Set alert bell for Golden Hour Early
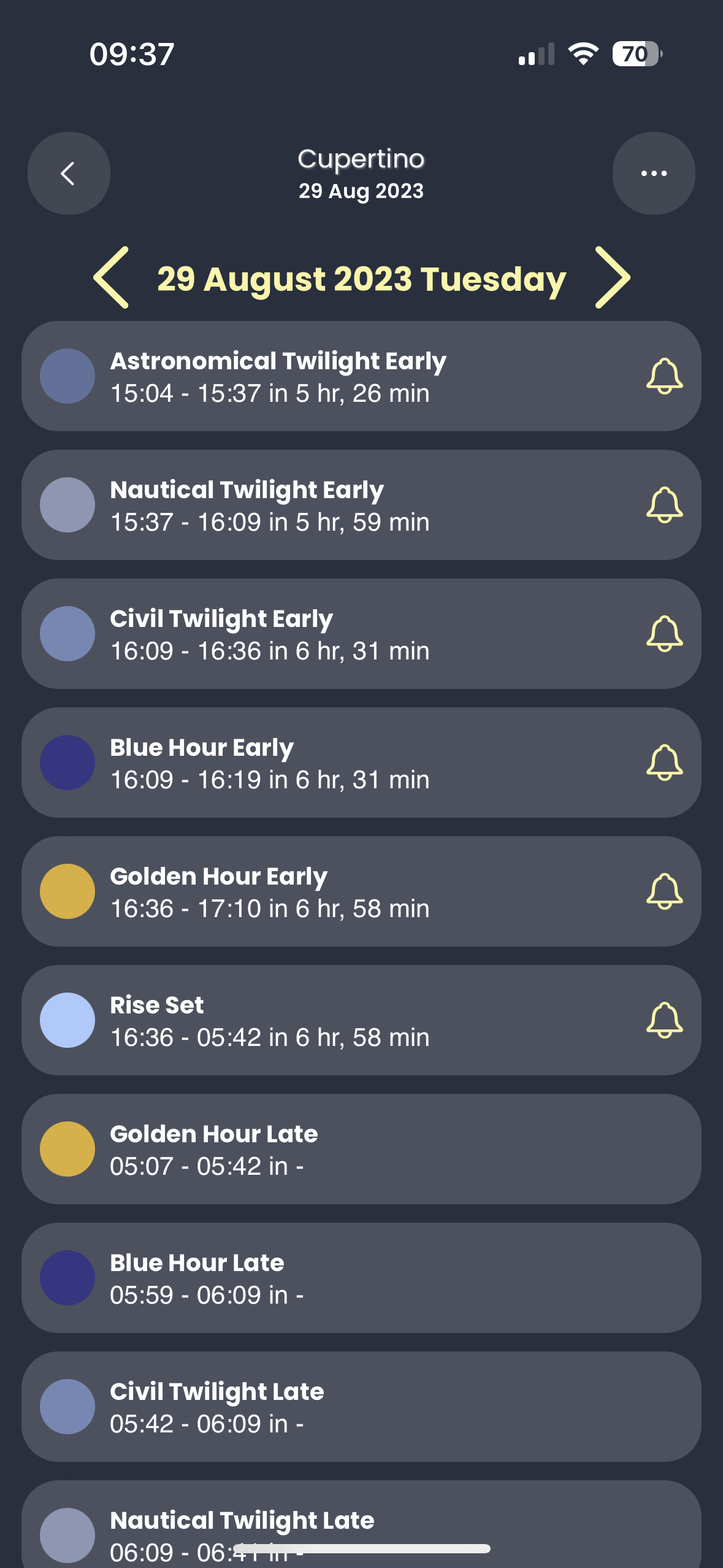This screenshot has height=1568, width=723. 664,891
